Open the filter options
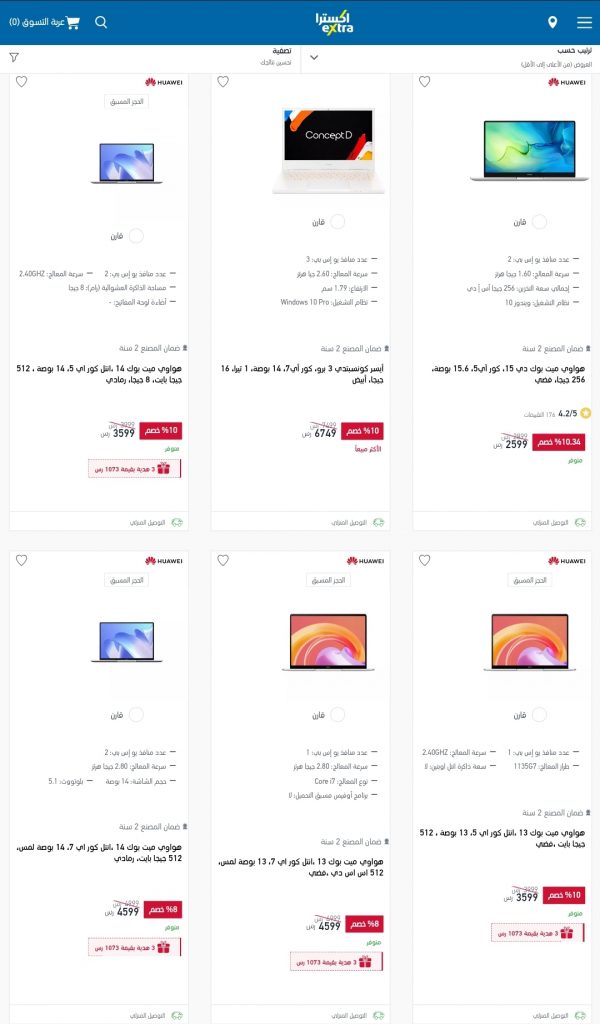 click(14, 57)
